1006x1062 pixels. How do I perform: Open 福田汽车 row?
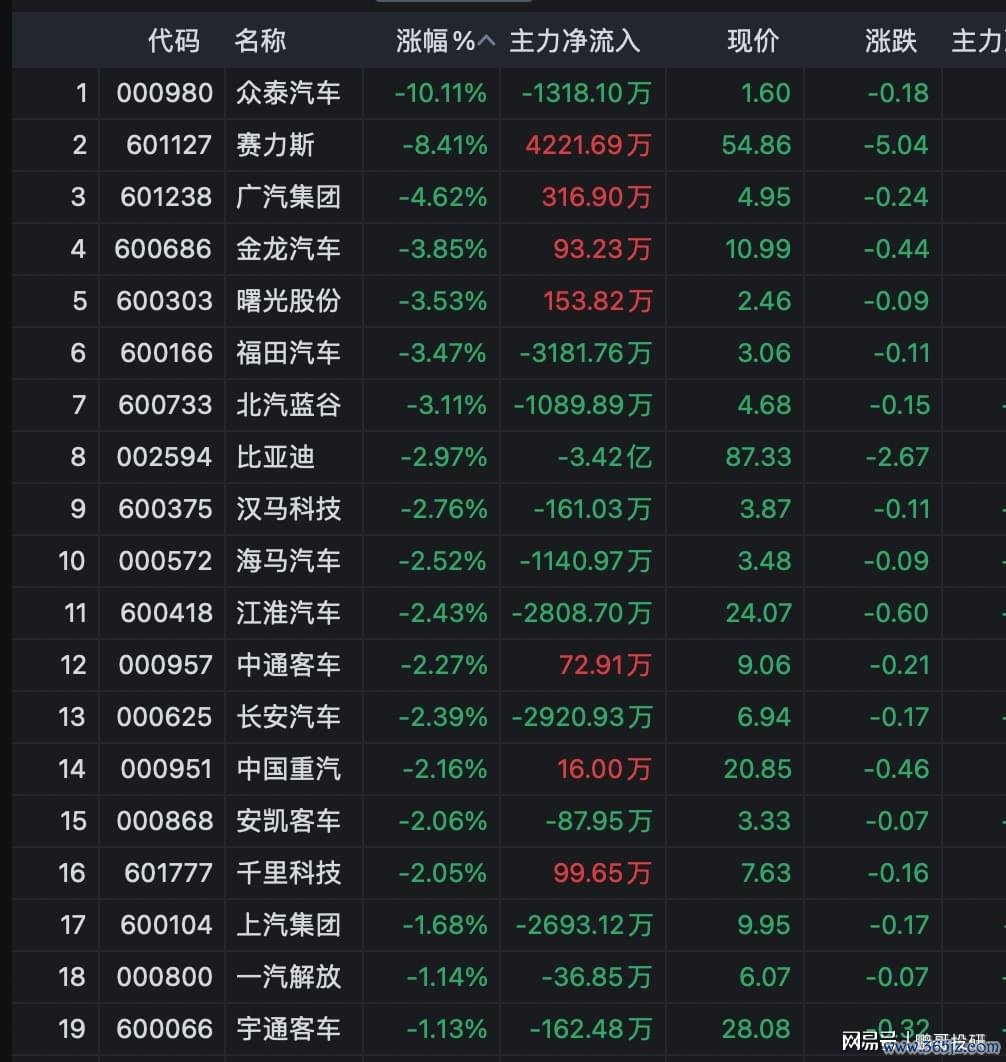509,353
